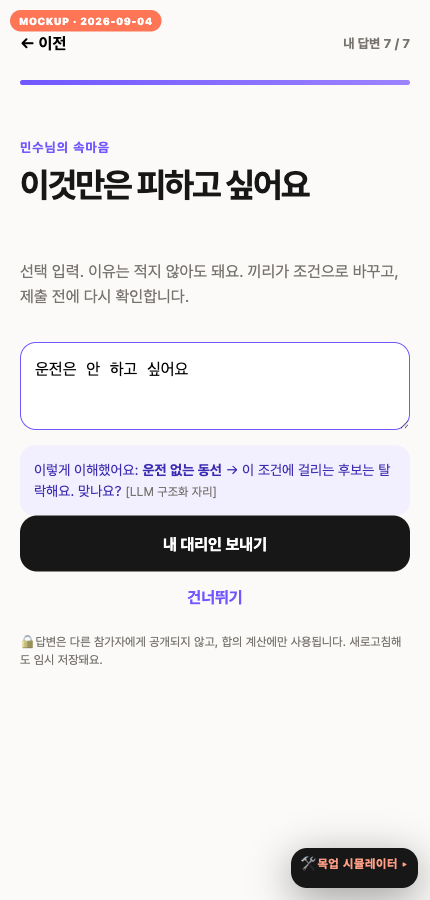Send my agent with 내 대리인 보내기
Image resolution: width=430 pixels, height=900 pixels.
point(215,544)
